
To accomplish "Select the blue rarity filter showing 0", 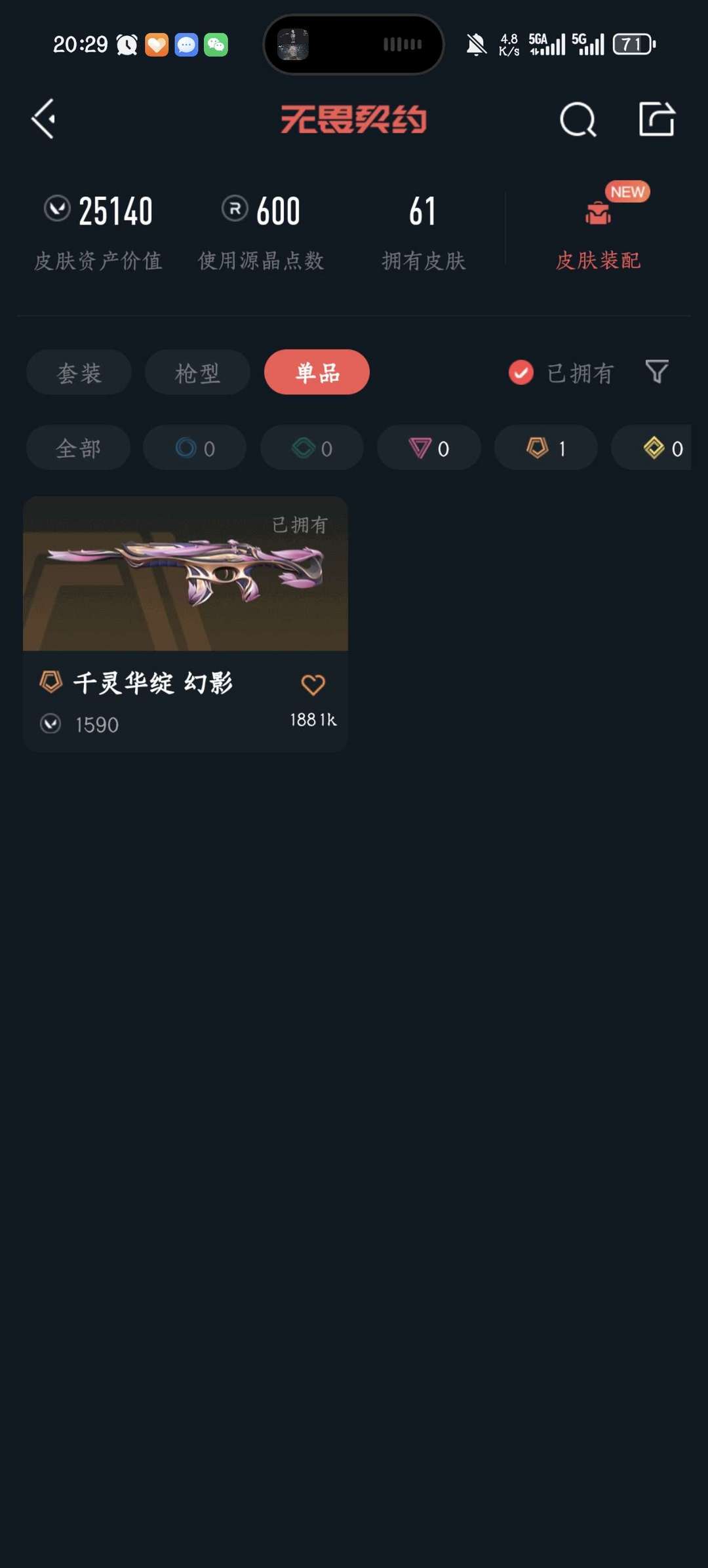I will [194, 448].
